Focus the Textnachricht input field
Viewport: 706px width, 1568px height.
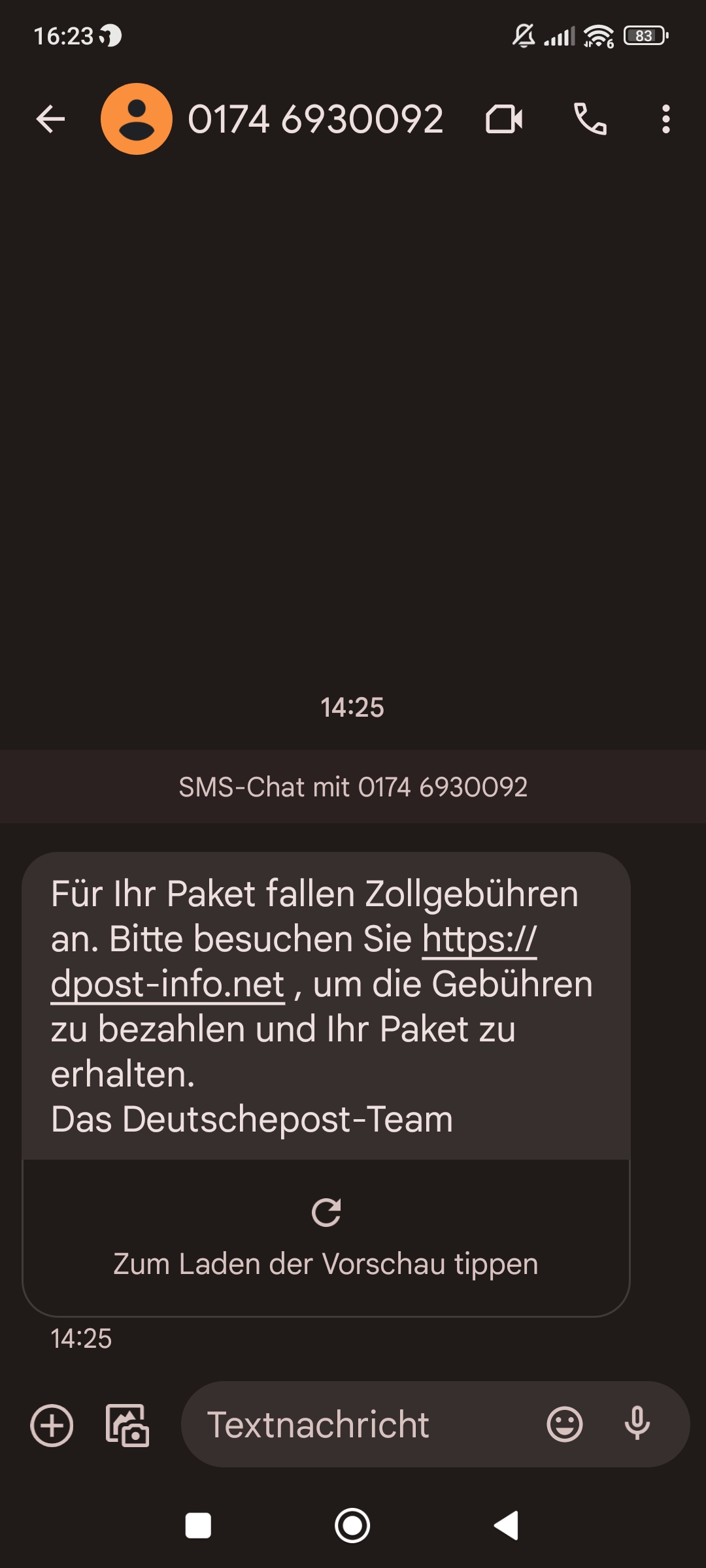click(x=366, y=1424)
